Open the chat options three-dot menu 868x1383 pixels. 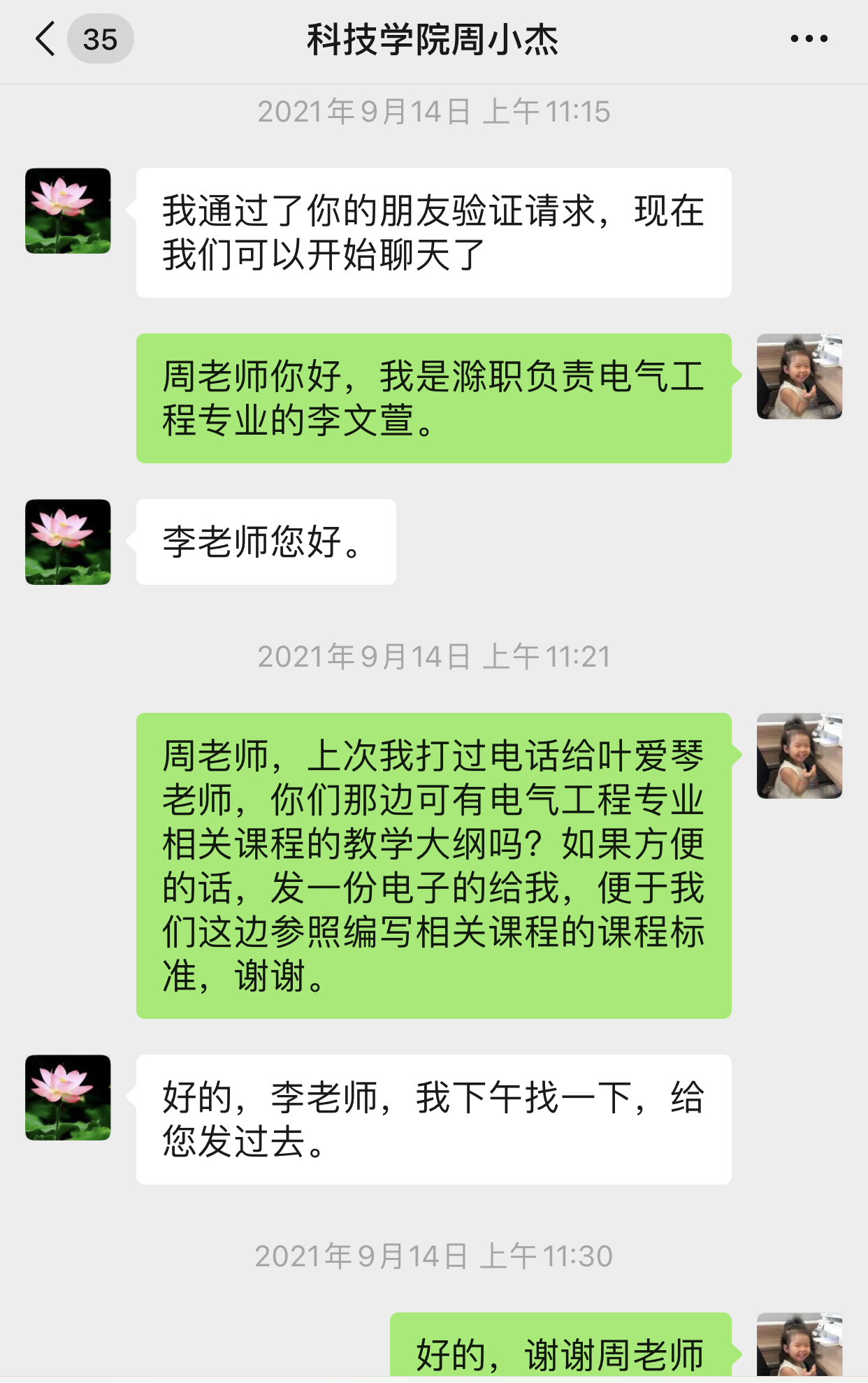tap(809, 39)
